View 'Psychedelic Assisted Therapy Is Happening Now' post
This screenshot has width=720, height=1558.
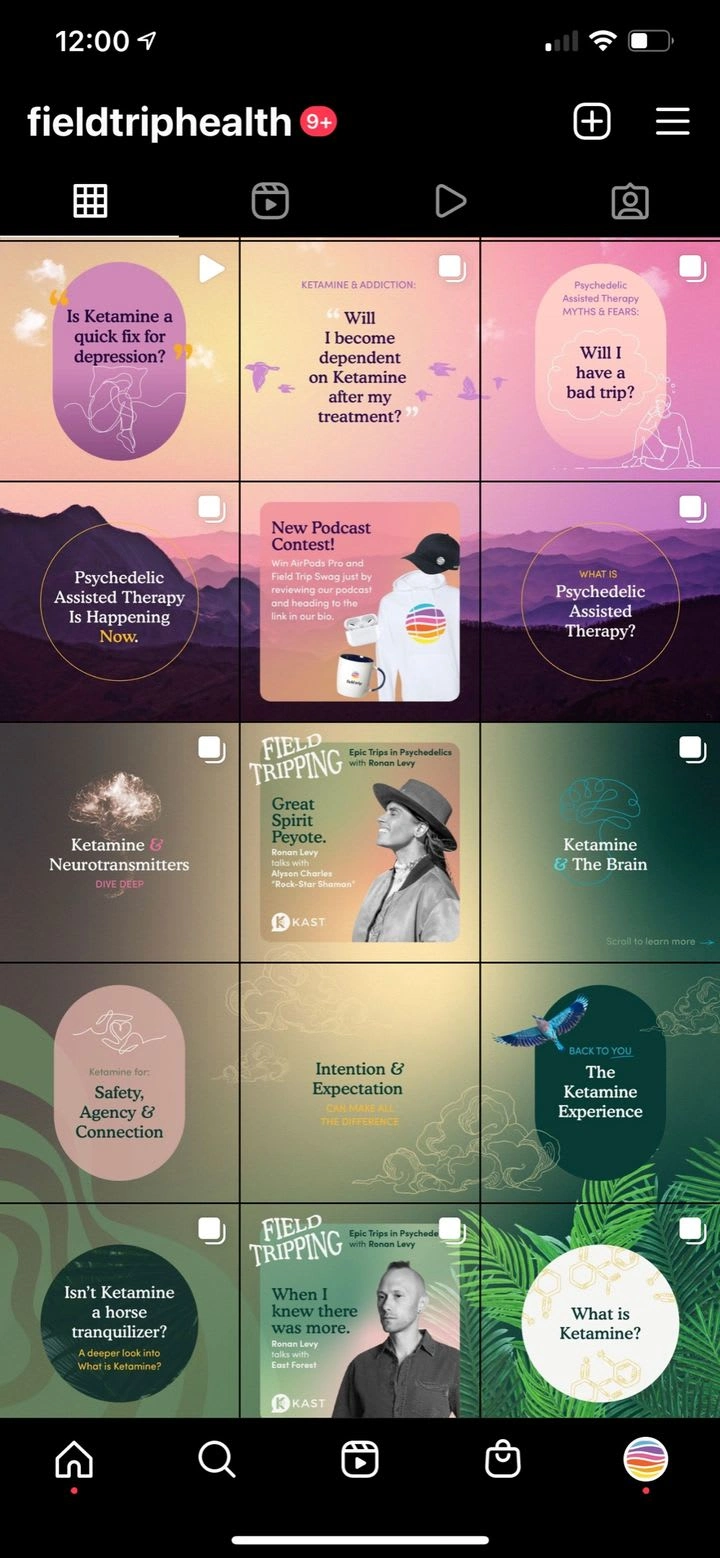(119, 602)
